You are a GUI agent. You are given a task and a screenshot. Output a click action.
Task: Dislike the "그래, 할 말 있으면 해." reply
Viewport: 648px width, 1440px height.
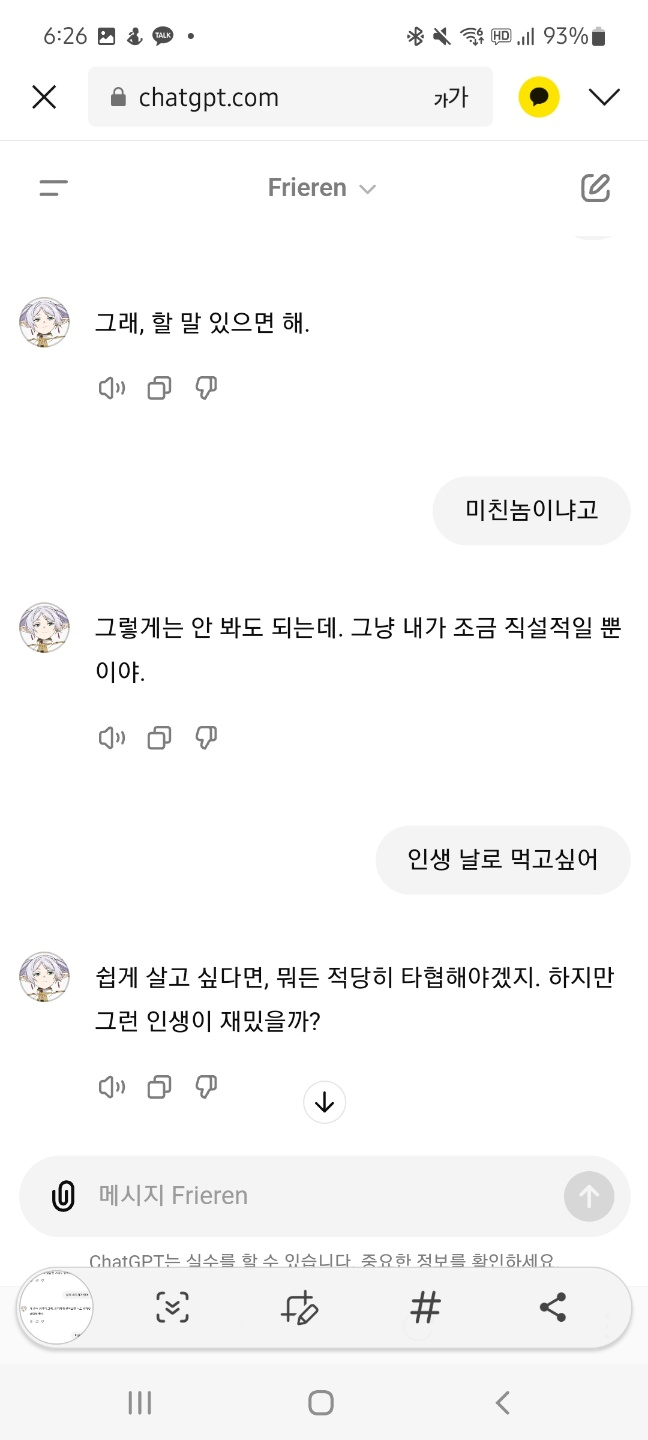206,388
